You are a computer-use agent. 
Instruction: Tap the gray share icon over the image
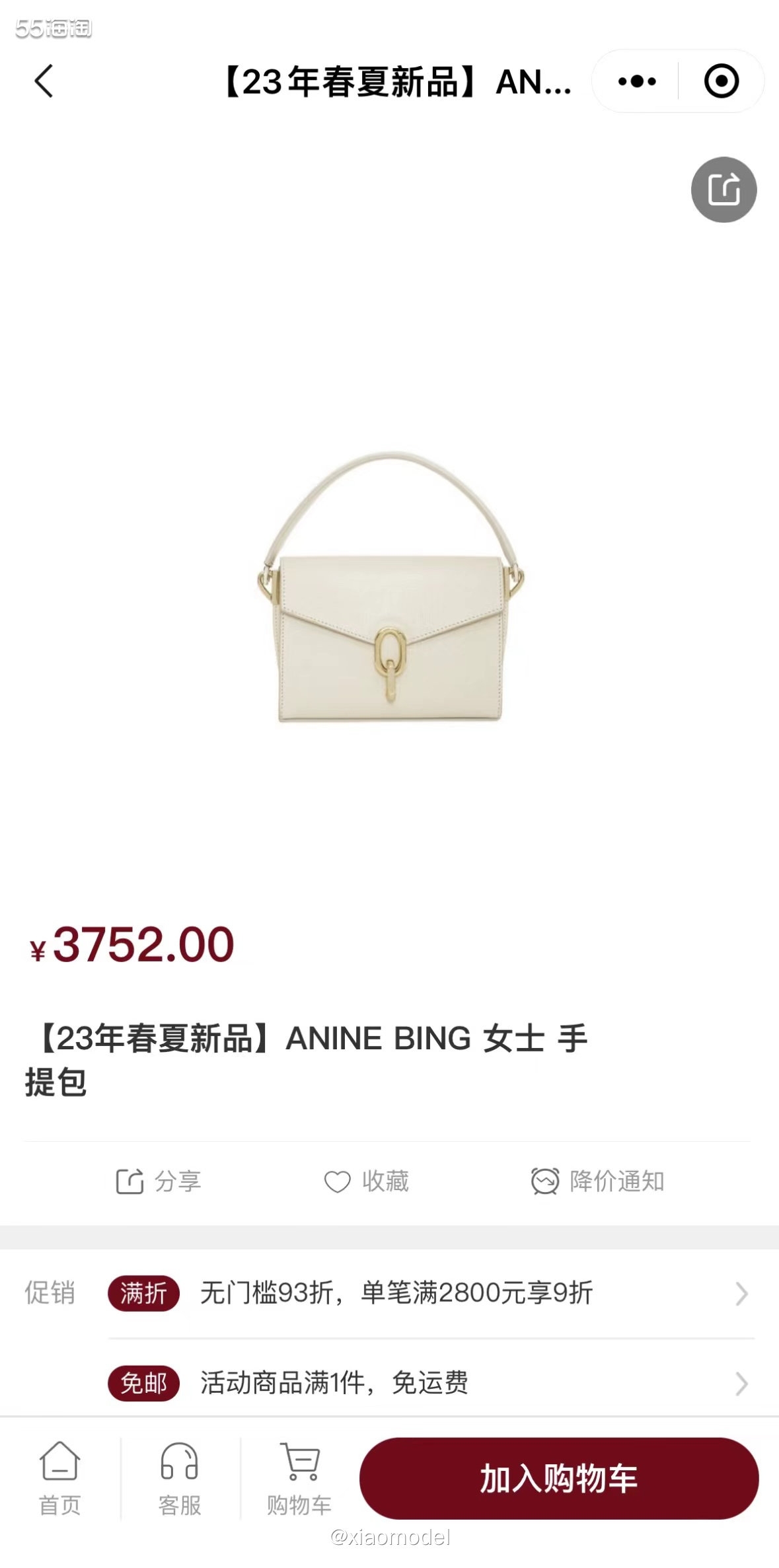[723, 190]
